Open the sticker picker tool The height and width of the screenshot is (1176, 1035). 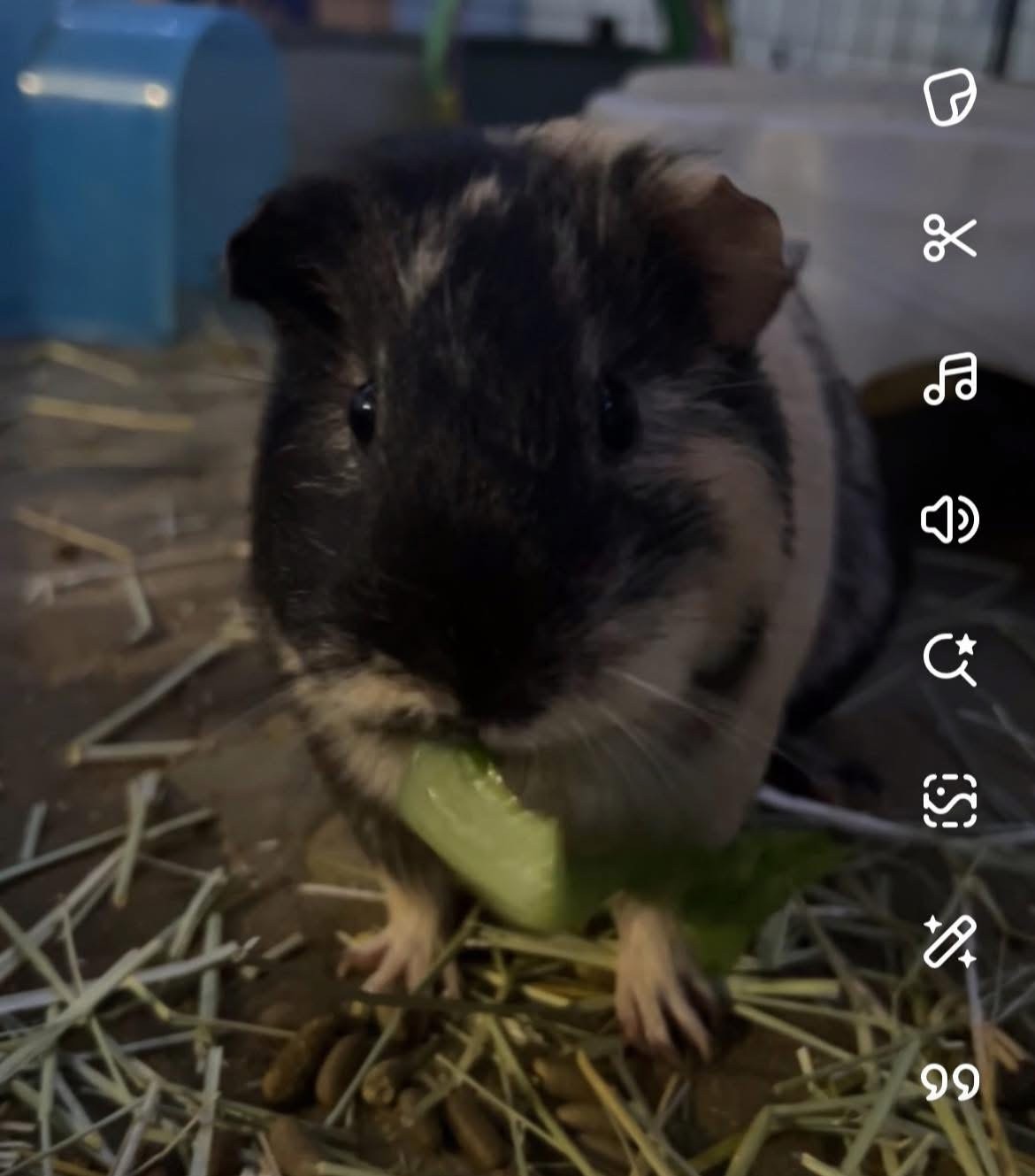pyautogui.click(x=949, y=96)
